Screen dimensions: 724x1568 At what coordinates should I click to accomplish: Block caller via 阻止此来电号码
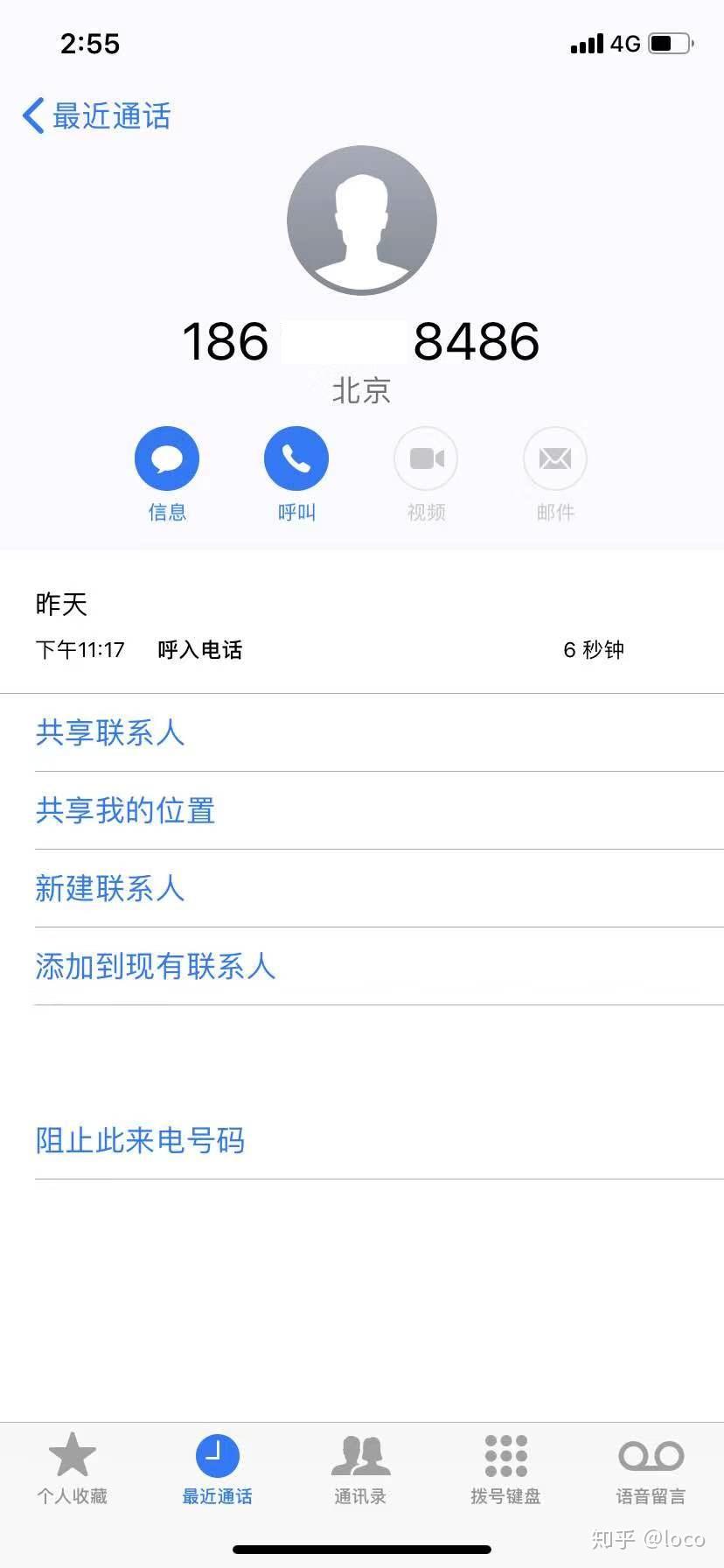[x=140, y=1140]
